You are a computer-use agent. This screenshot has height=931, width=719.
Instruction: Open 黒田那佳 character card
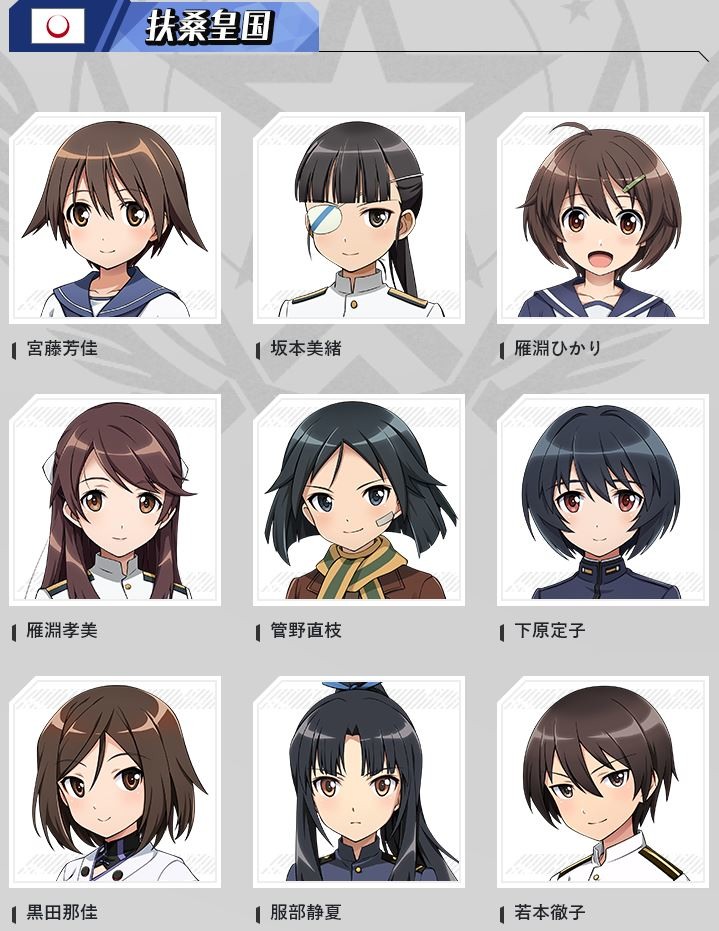(115, 782)
